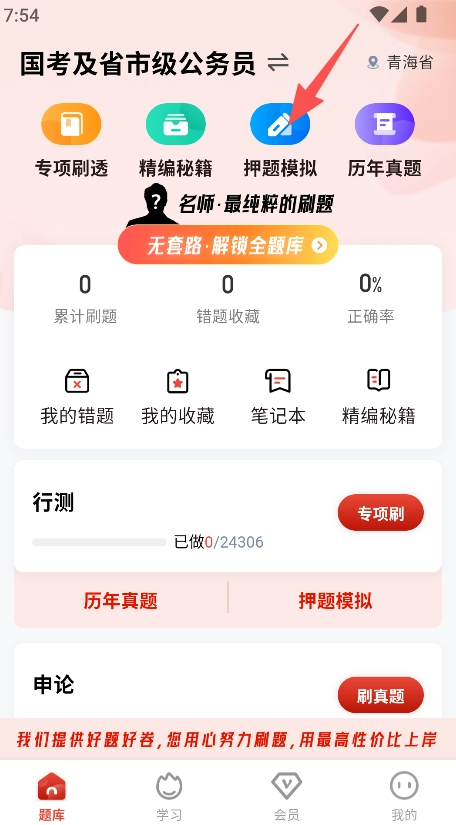Screen dimensions: 456x825
Task: Change the province from 青海省
Action: 400,63
